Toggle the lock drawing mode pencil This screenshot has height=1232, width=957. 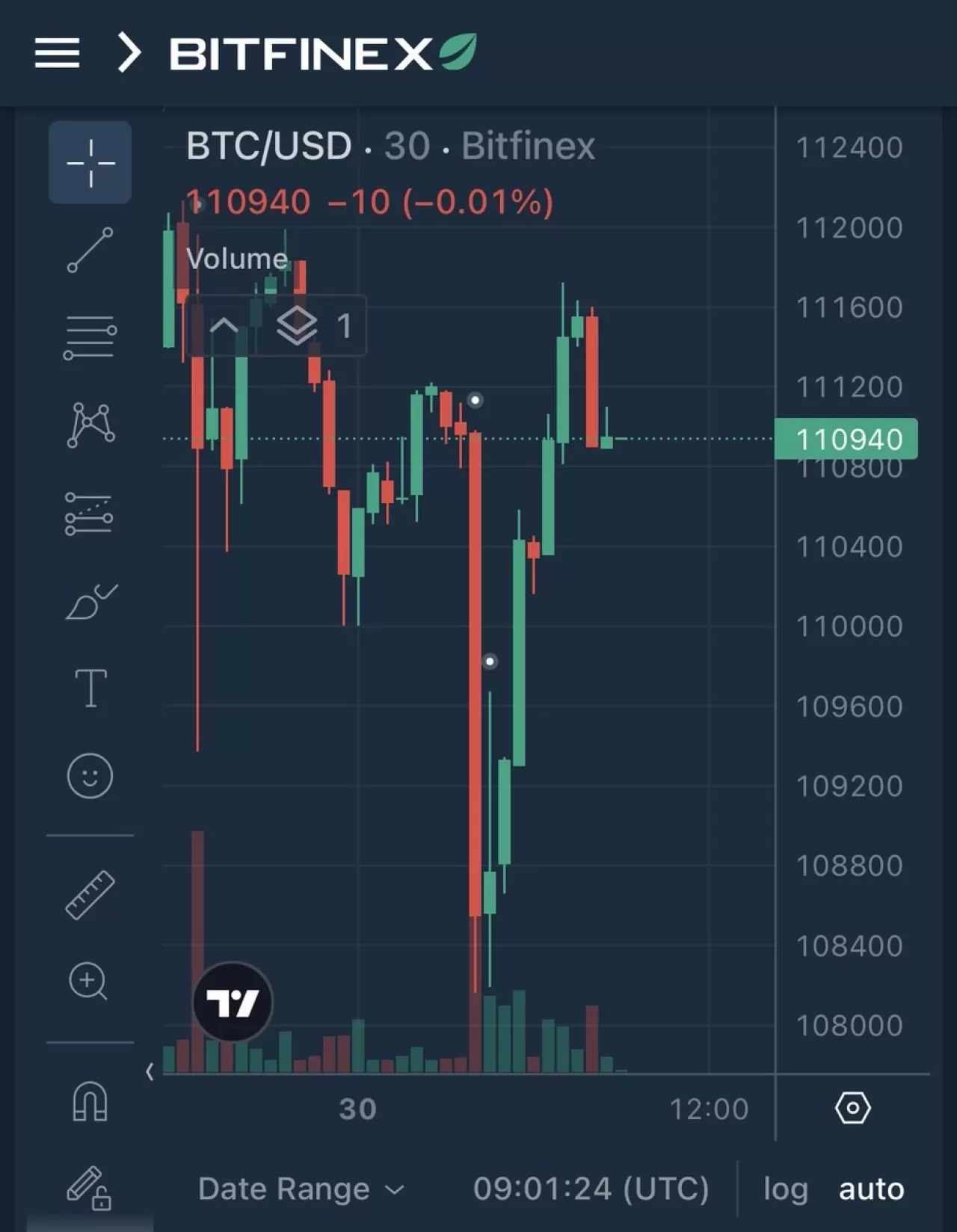click(x=89, y=1188)
